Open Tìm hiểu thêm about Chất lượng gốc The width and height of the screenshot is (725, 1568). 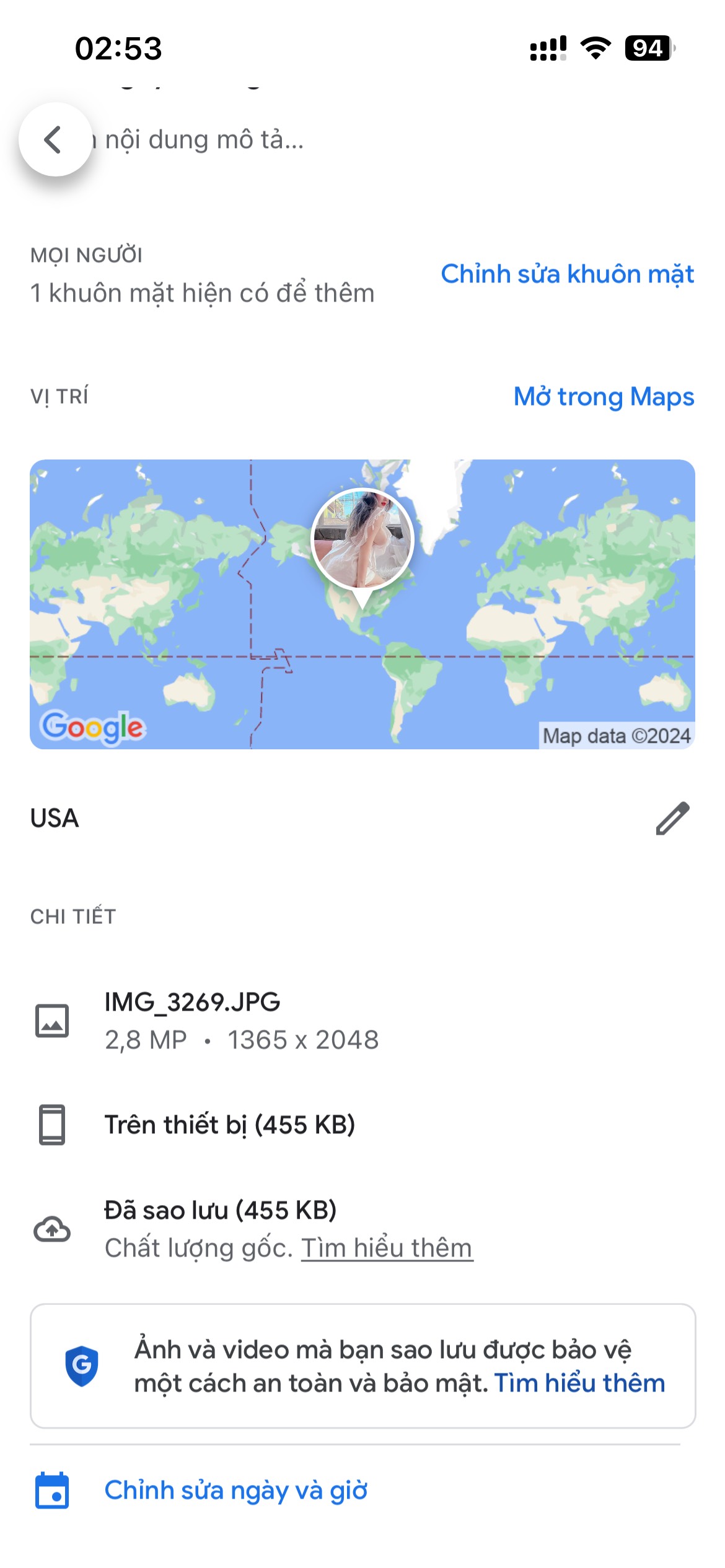point(387,1248)
